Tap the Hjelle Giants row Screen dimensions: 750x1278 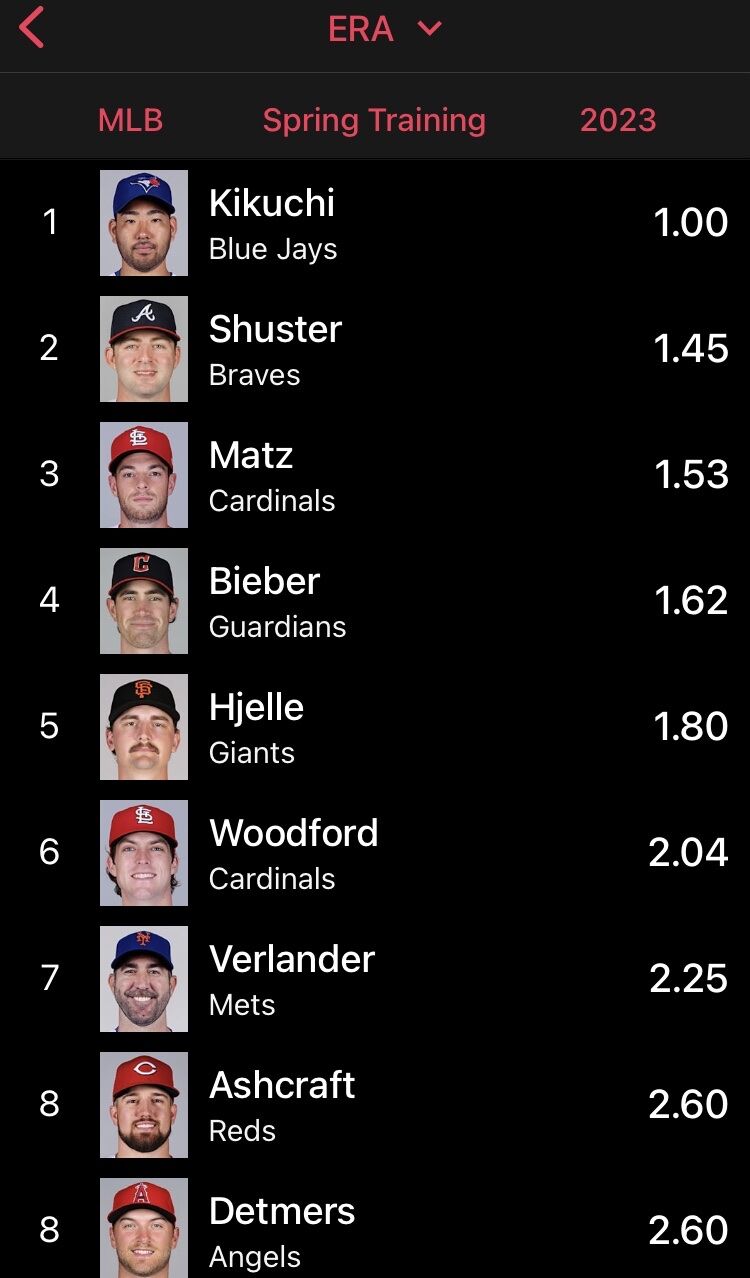coord(375,727)
